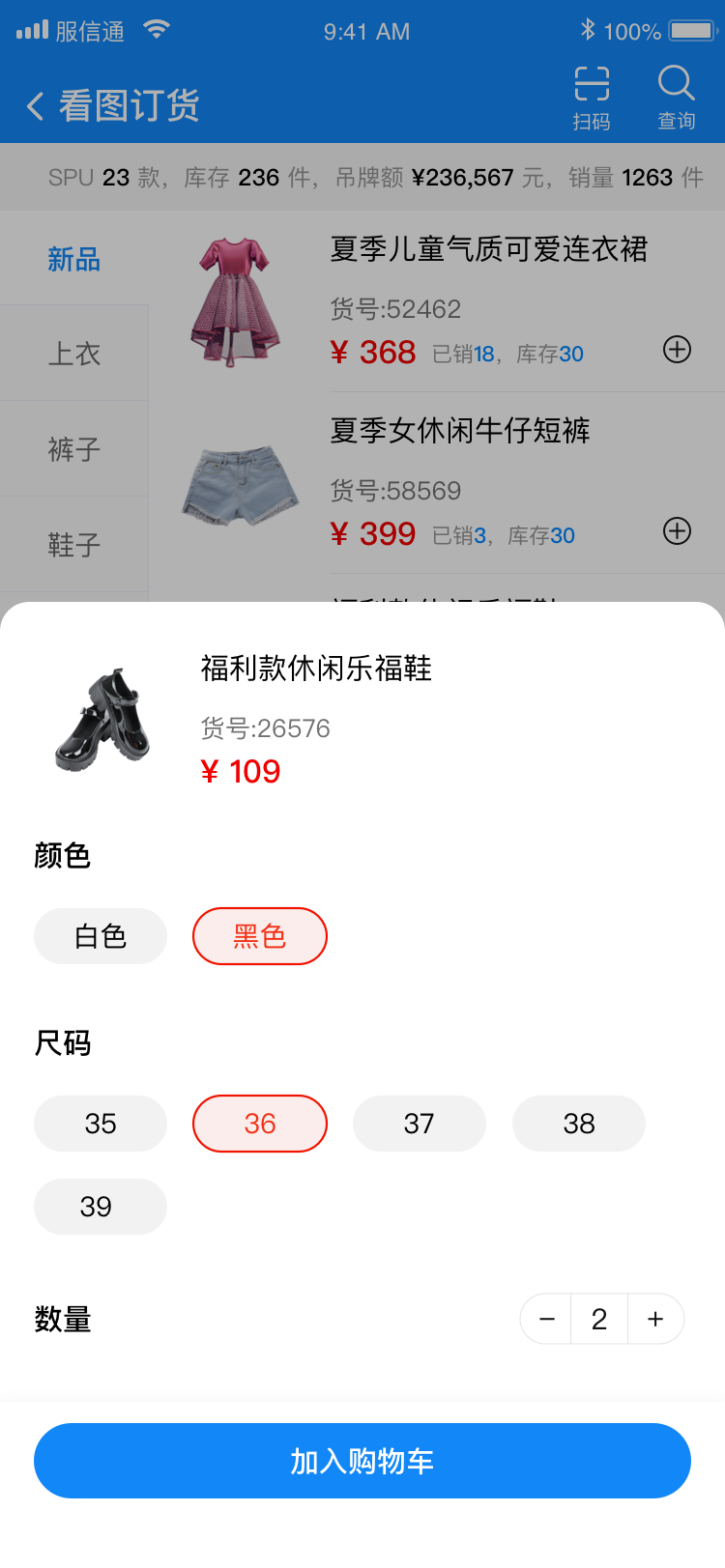Tap the plus icon next to 夏季女休闲牛仔短裤
The height and width of the screenshot is (1568, 725).
tap(677, 531)
